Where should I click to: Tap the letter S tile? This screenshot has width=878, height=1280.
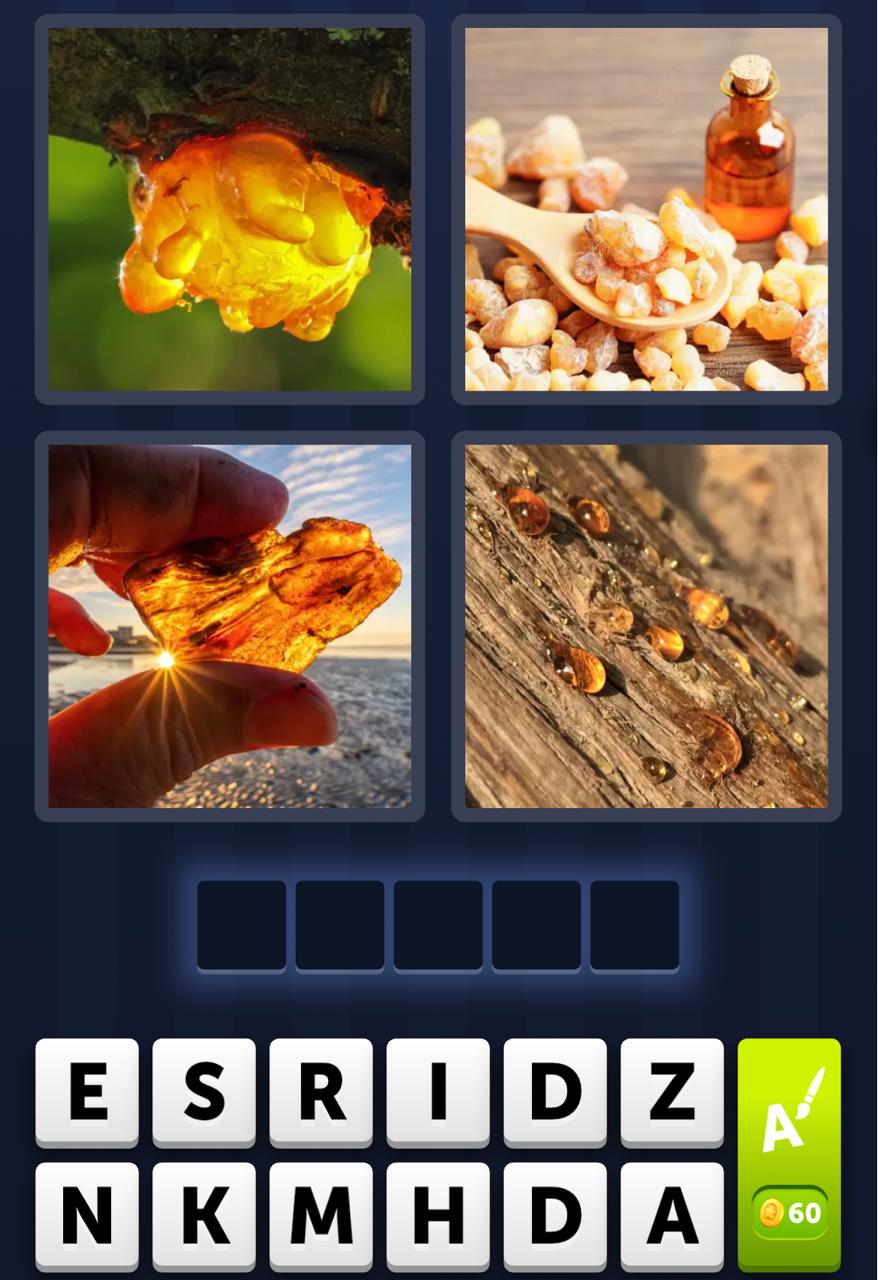(x=202, y=1092)
